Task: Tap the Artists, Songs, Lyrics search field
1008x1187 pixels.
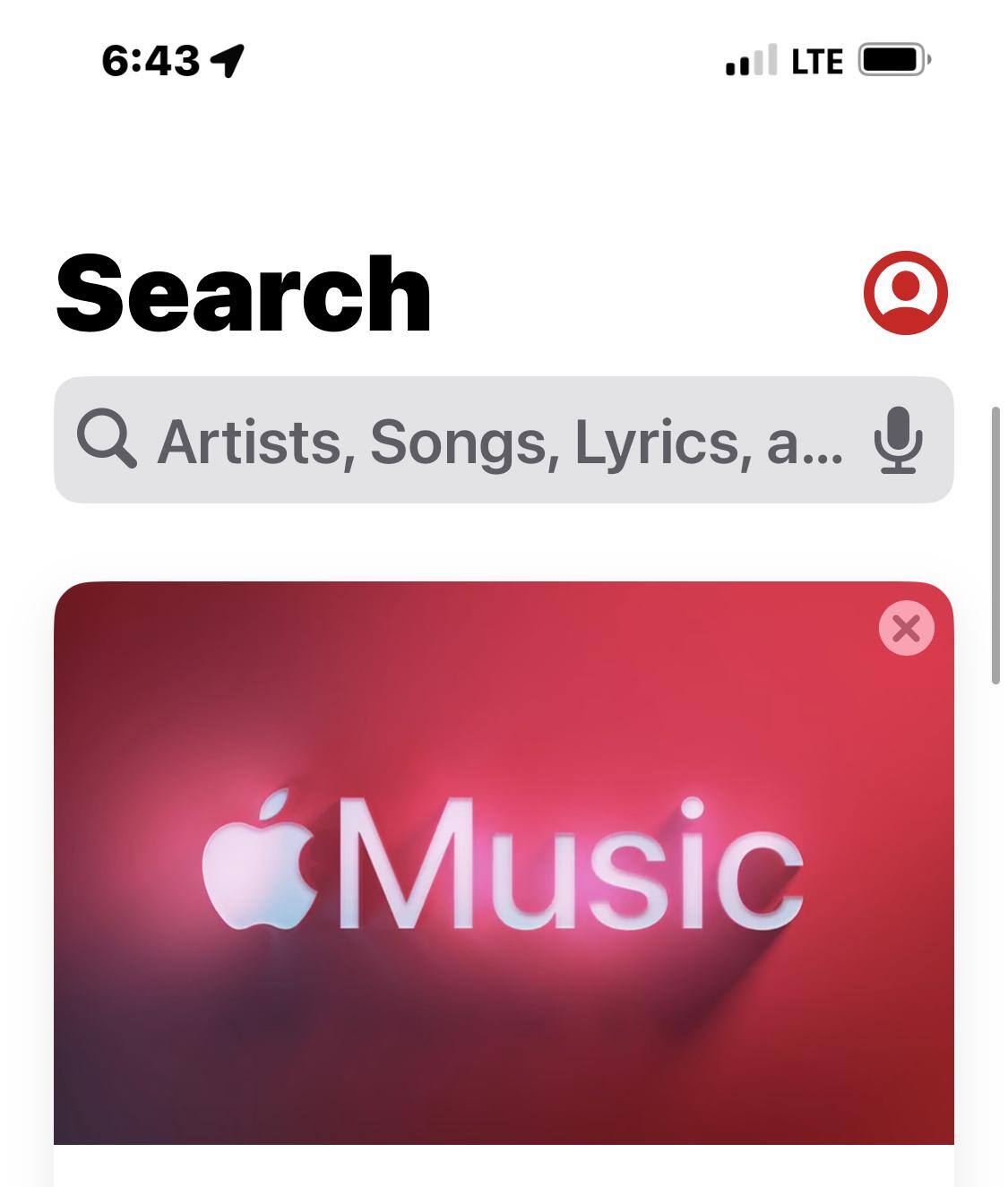Action: [484, 441]
